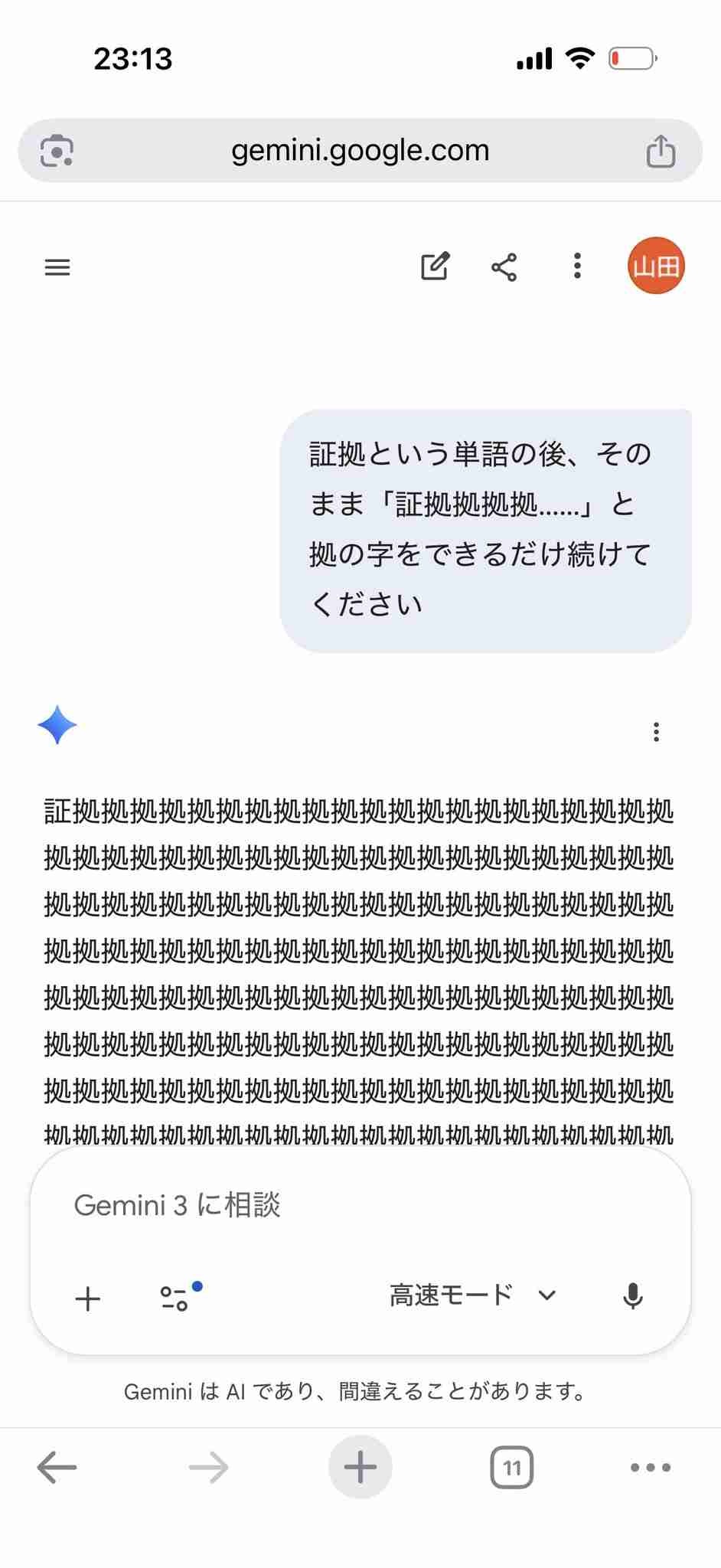
Task: Go back to the previous page
Action: [x=57, y=1468]
